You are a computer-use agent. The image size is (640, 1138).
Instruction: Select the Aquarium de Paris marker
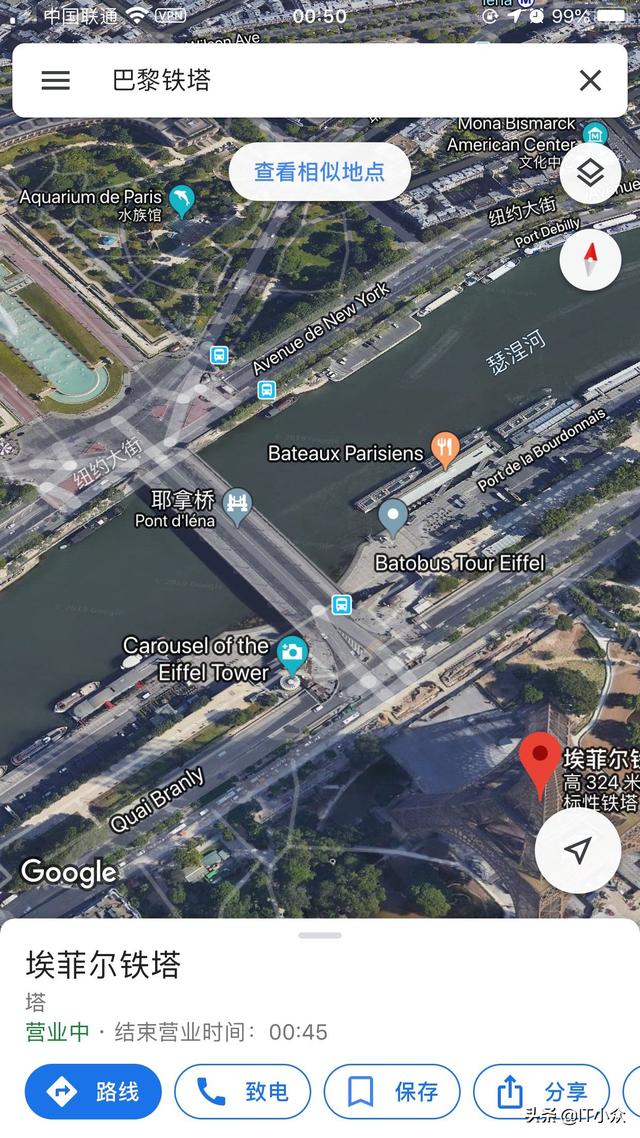181,201
